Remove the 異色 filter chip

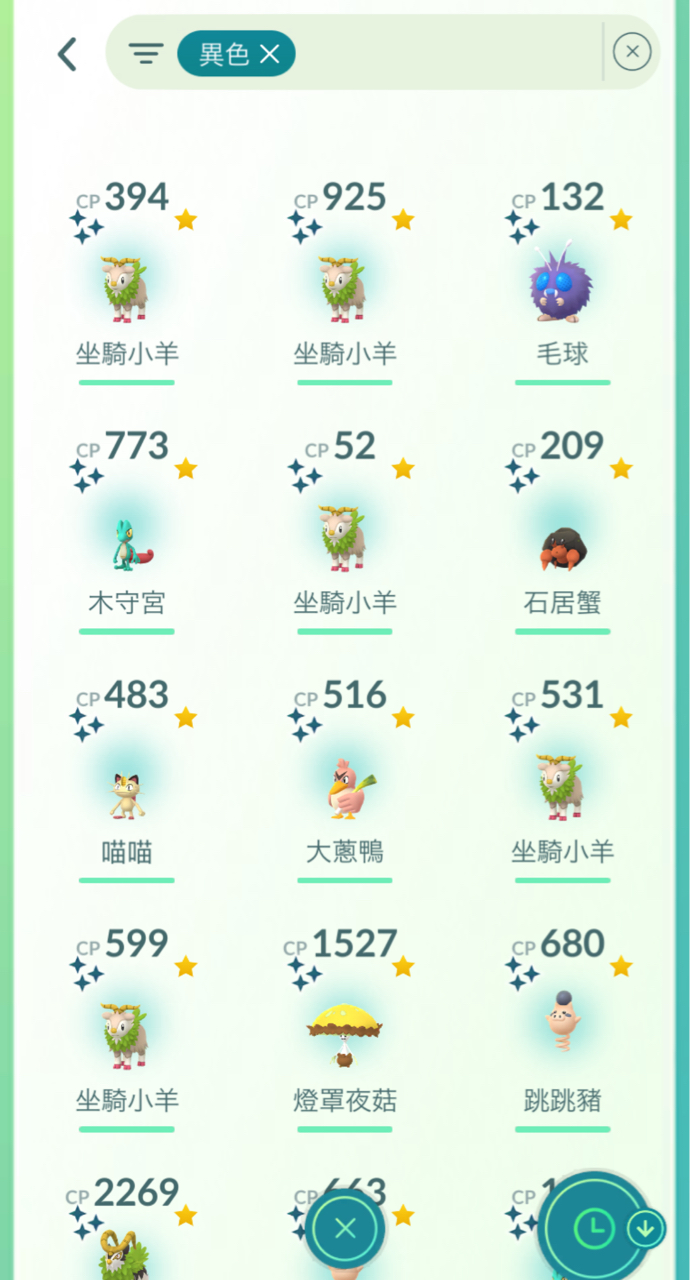(x=269, y=54)
